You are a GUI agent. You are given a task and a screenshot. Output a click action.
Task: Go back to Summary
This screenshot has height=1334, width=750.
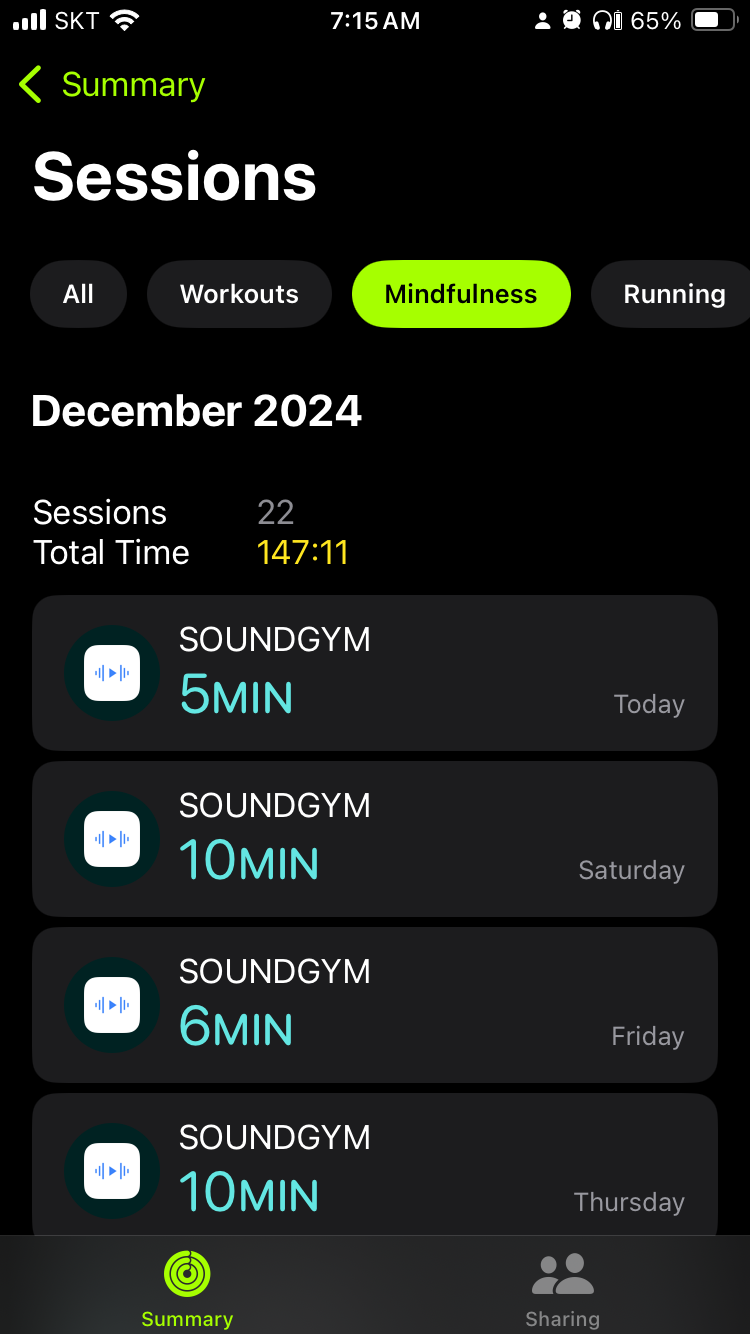coord(112,85)
